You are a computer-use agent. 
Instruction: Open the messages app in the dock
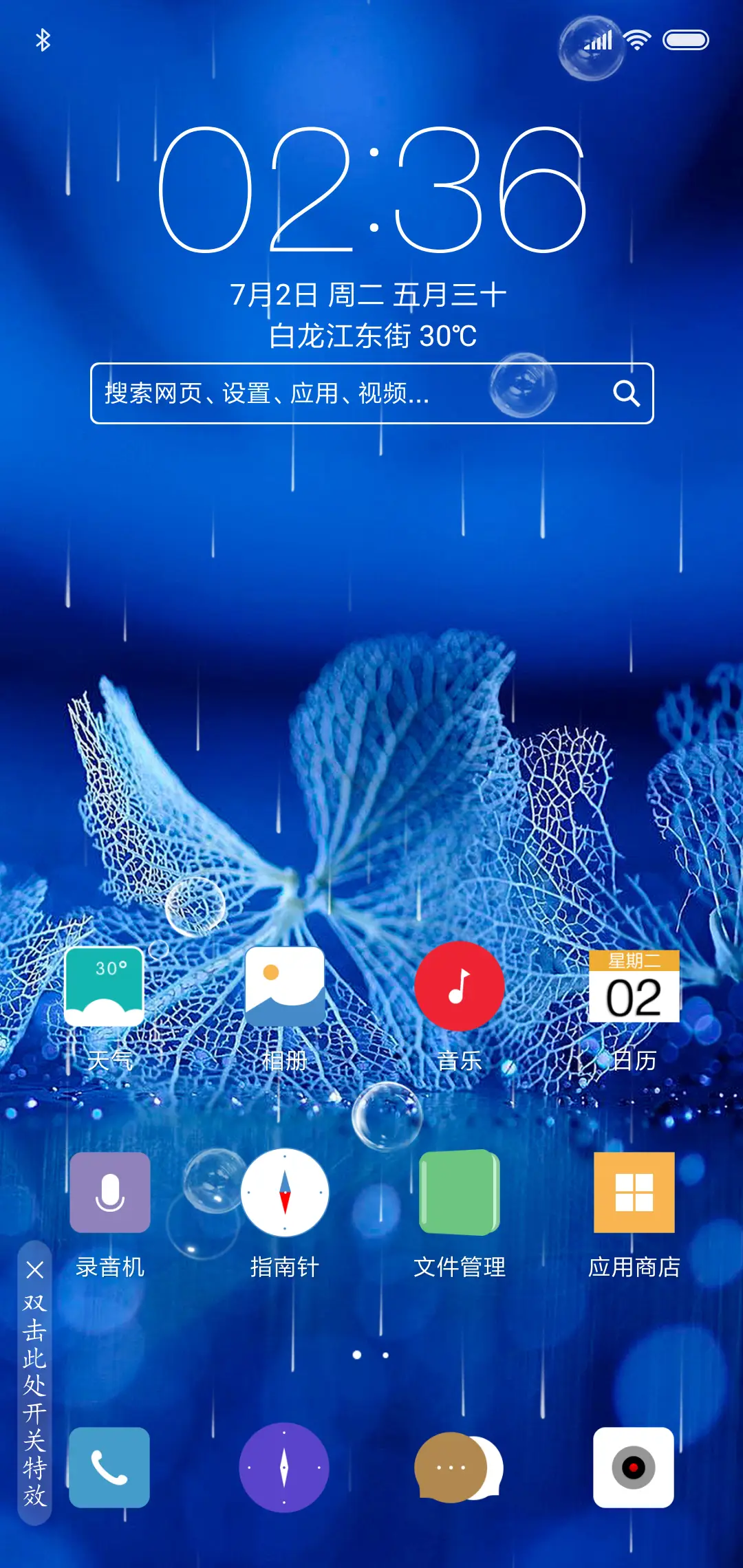point(458,1468)
